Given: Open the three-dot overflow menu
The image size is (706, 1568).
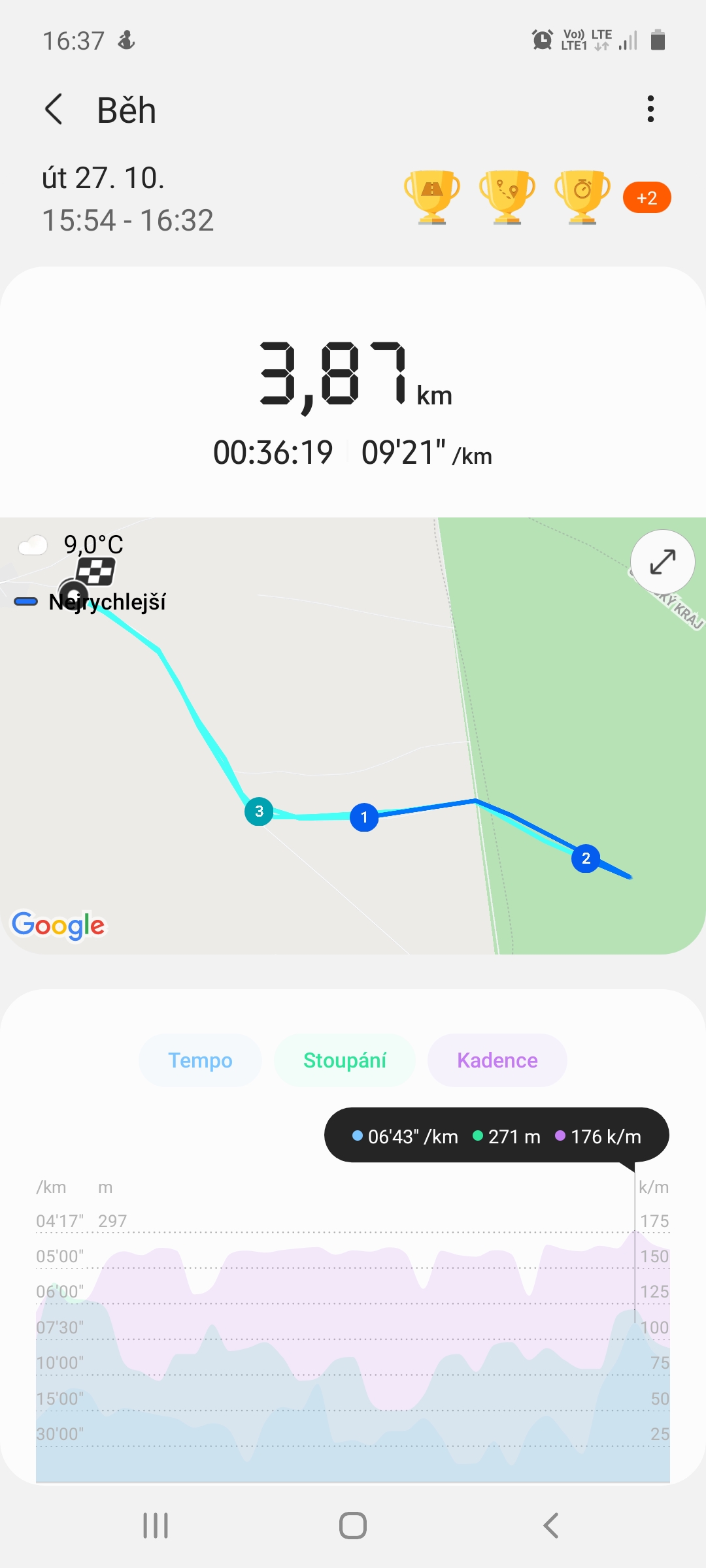Looking at the screenshot, I should point(650,109).
